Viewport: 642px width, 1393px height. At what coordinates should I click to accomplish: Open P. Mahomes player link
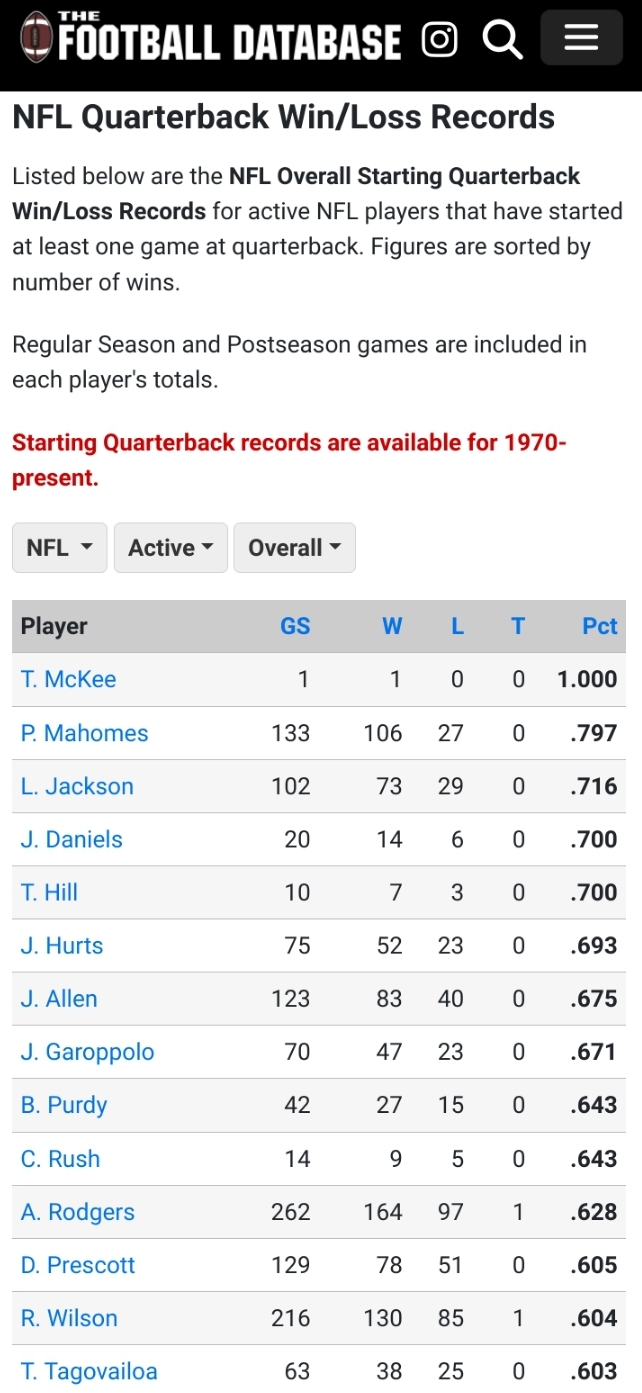click(84, 733)
